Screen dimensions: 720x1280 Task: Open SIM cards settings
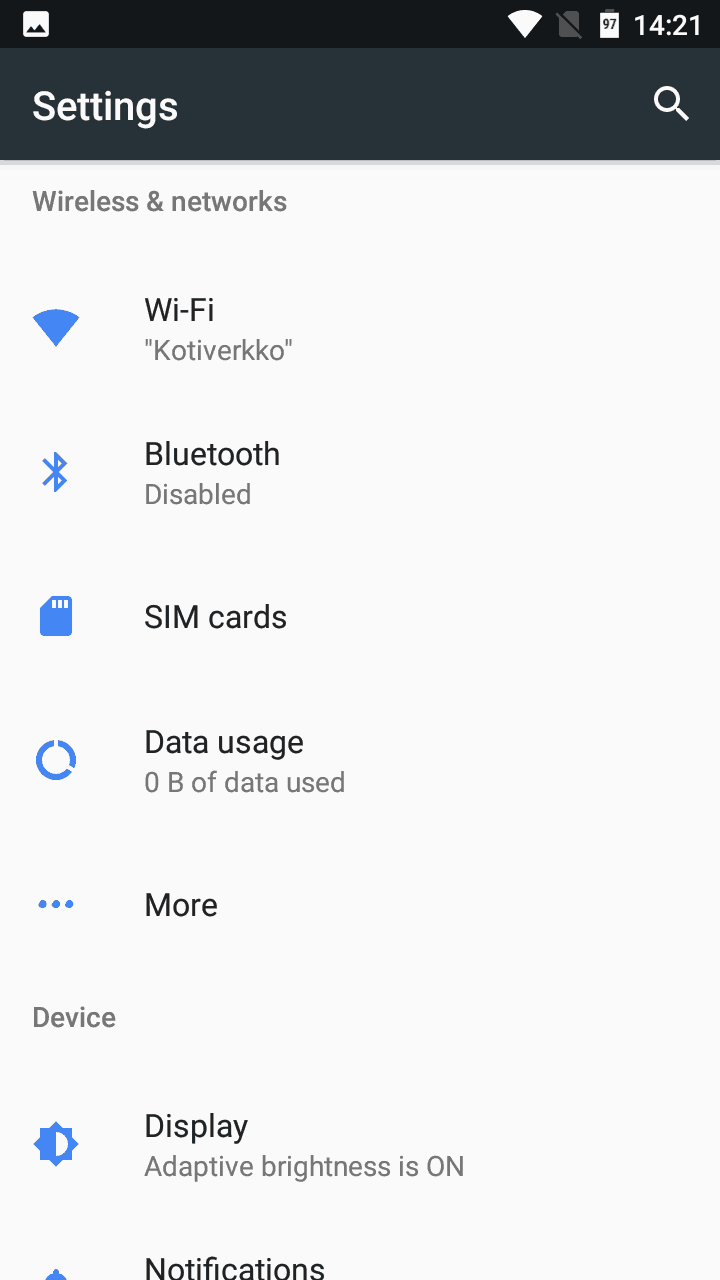(x=360, y=617)
